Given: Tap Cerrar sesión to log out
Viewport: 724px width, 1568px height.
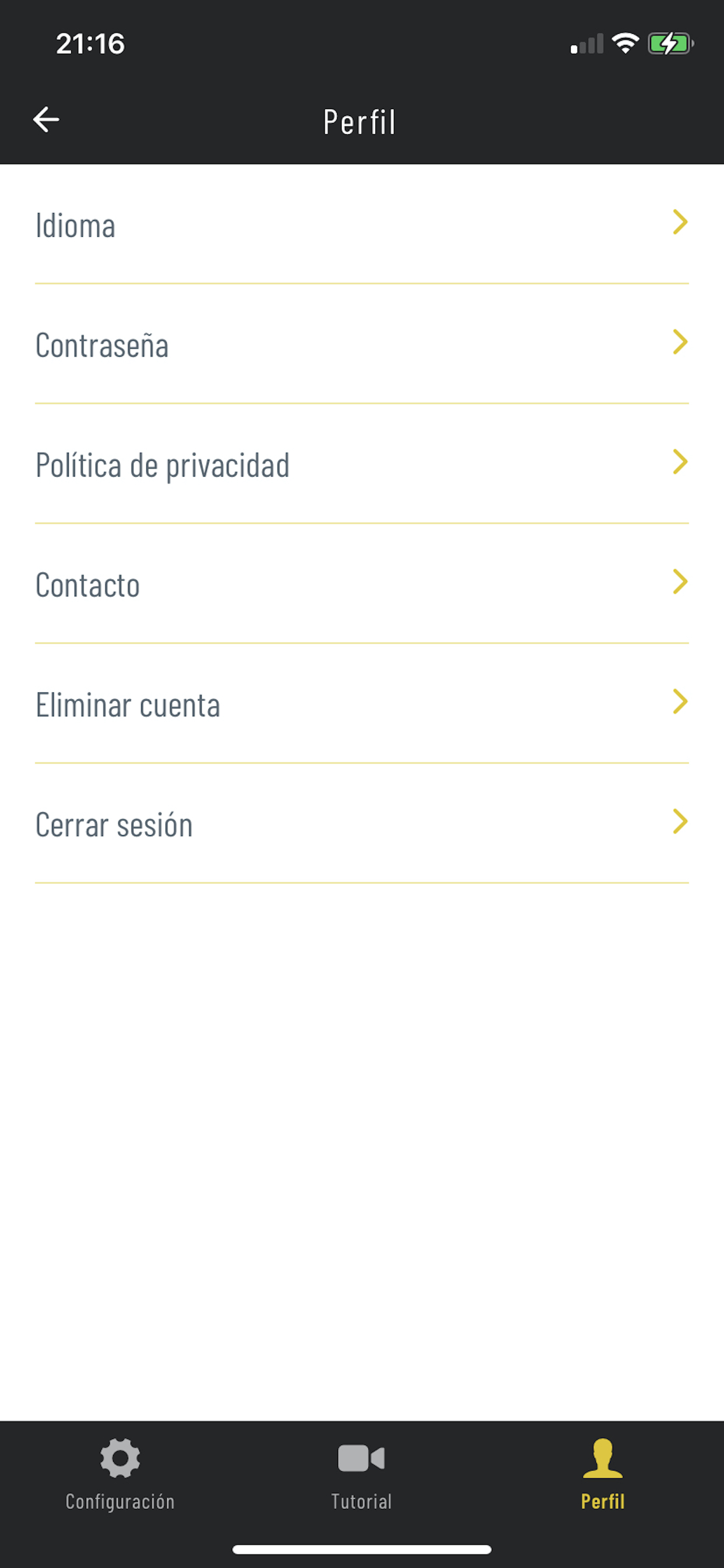Looking at the screenshot, I should [362, 824].
